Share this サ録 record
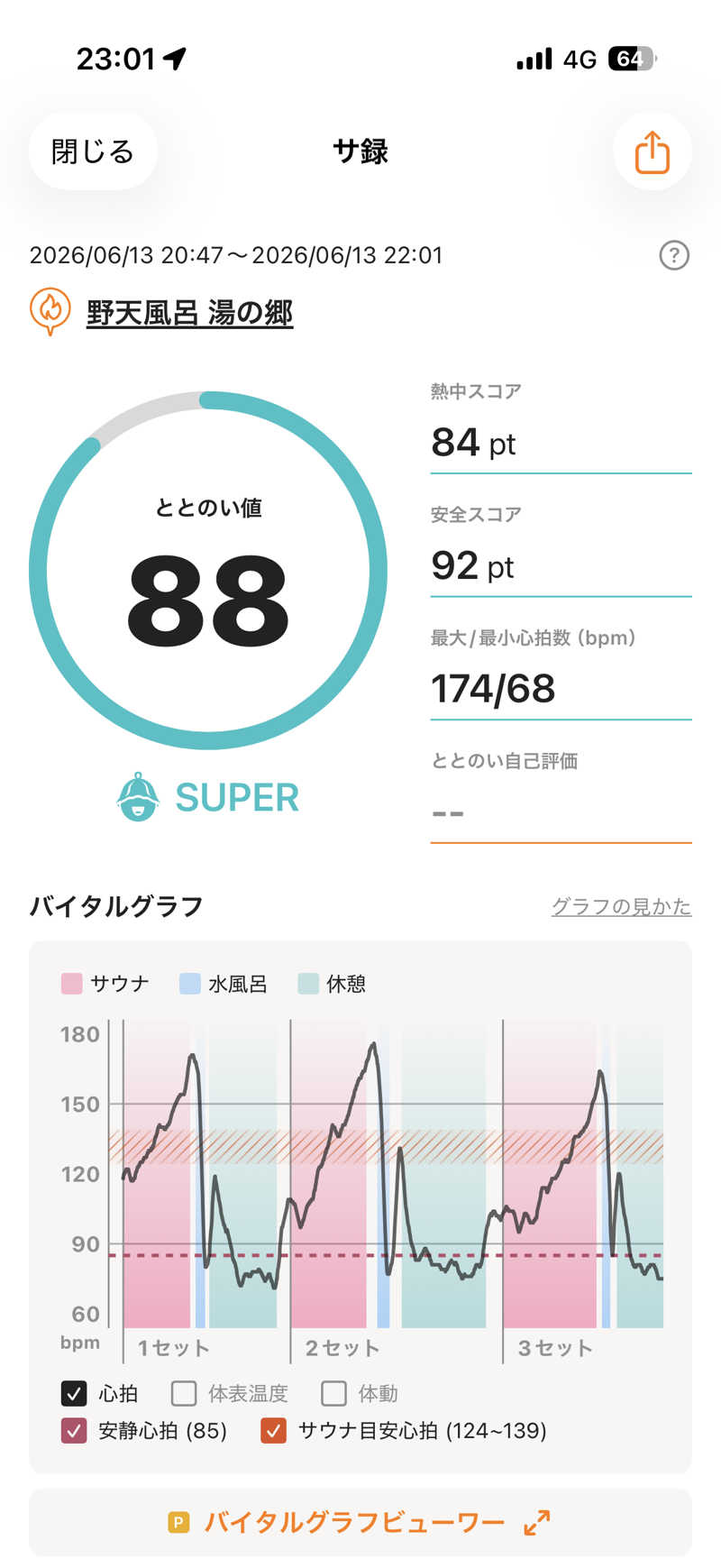This screenshot has height=1568, width=721. pyautogui.click(x=652, y=151)
